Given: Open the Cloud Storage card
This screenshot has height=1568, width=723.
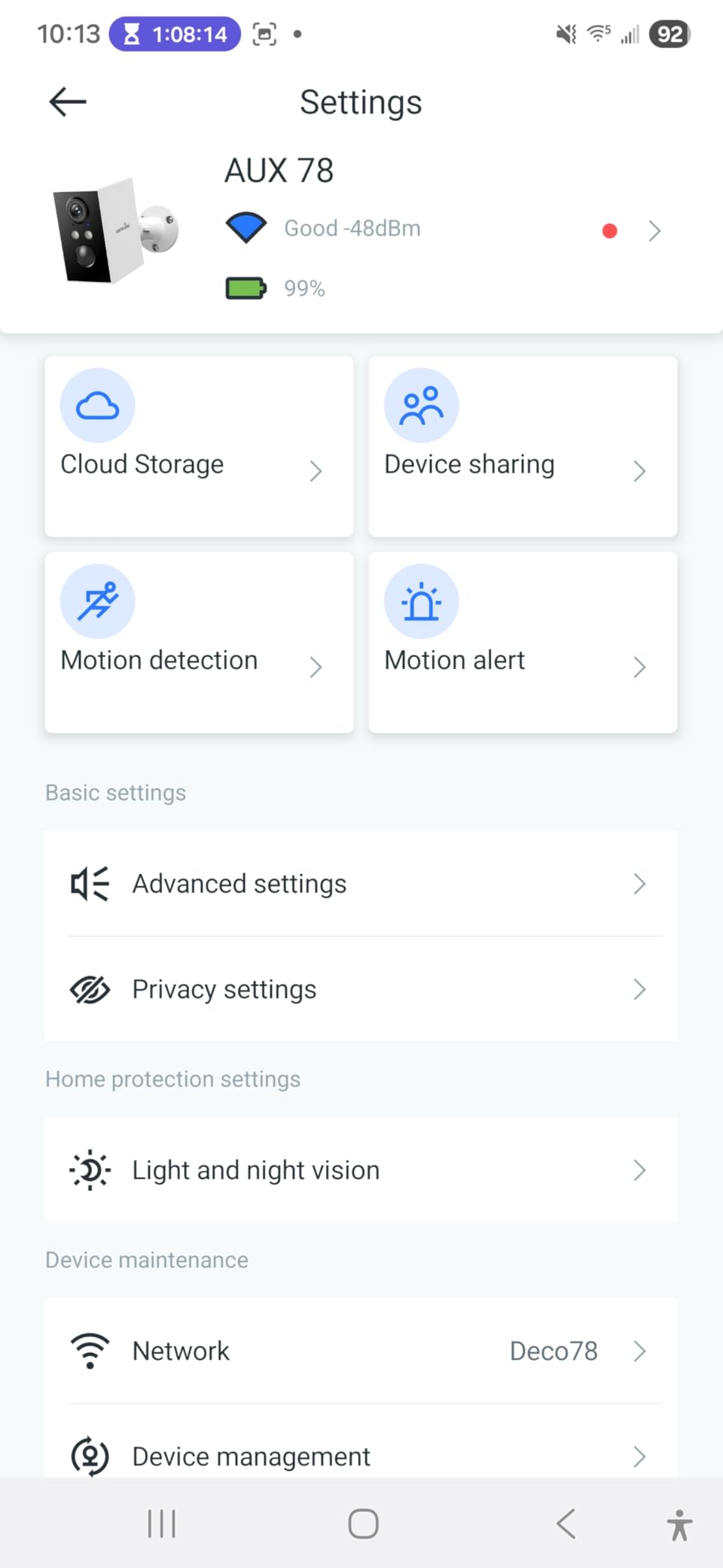Looking at the screenshot, I should (199, 446).
